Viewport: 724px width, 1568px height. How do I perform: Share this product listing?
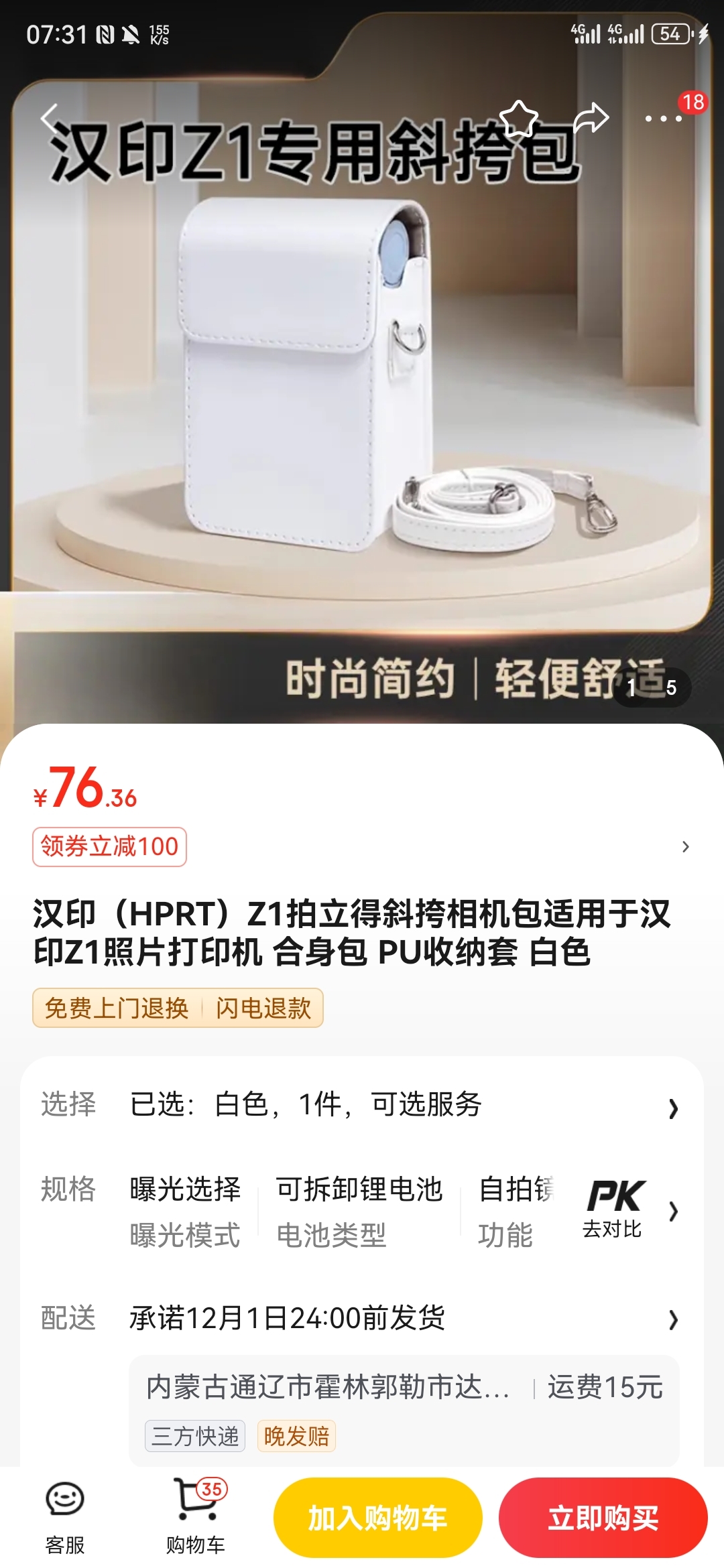(x=591, y=119)
